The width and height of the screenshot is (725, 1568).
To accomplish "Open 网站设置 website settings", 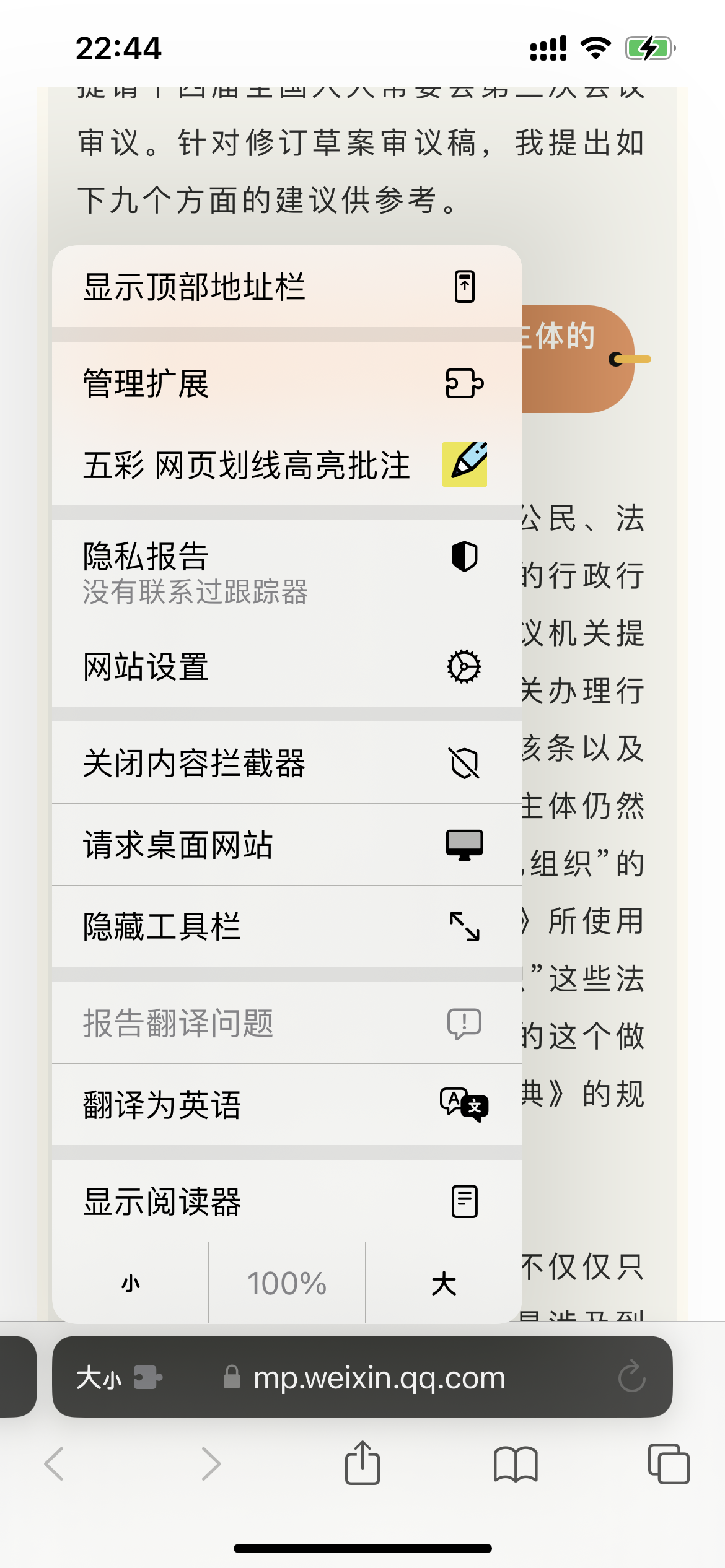I will (287, 666).
